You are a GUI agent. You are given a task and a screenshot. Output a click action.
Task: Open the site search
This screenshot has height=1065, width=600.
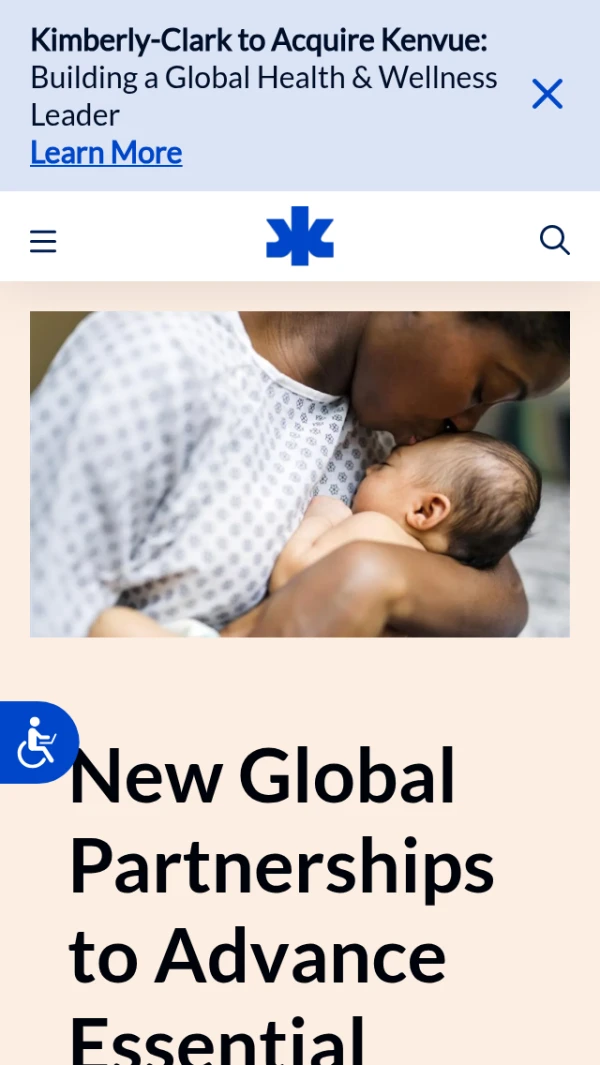pyautogui.click(x=554, y=240)
